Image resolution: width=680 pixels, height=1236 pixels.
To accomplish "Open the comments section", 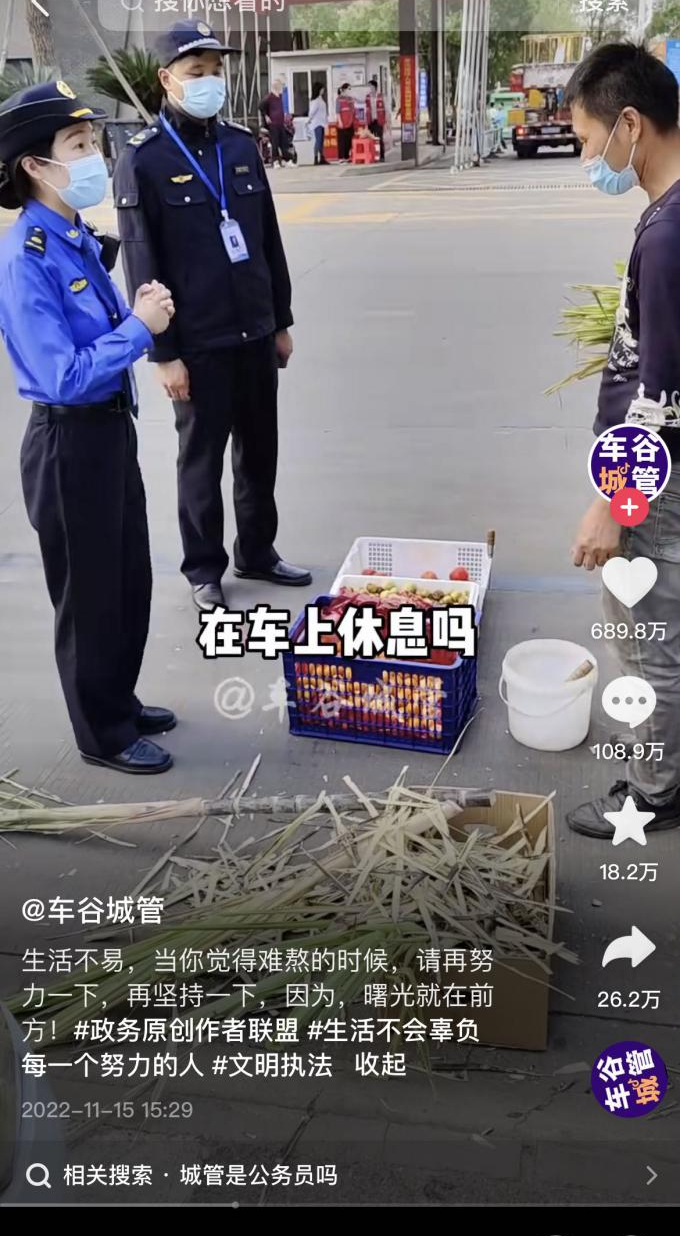I will (629, 702).
